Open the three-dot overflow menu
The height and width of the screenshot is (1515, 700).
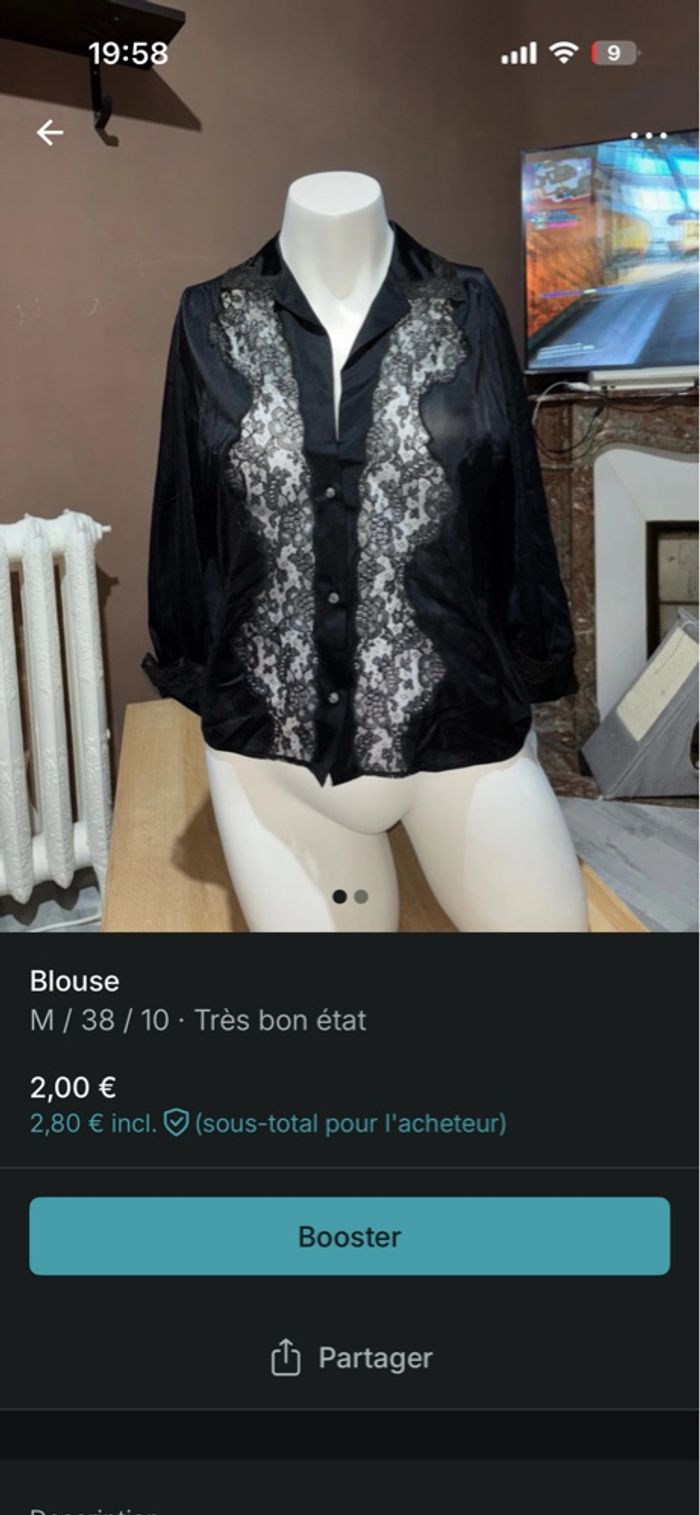(x=648, y=136)
